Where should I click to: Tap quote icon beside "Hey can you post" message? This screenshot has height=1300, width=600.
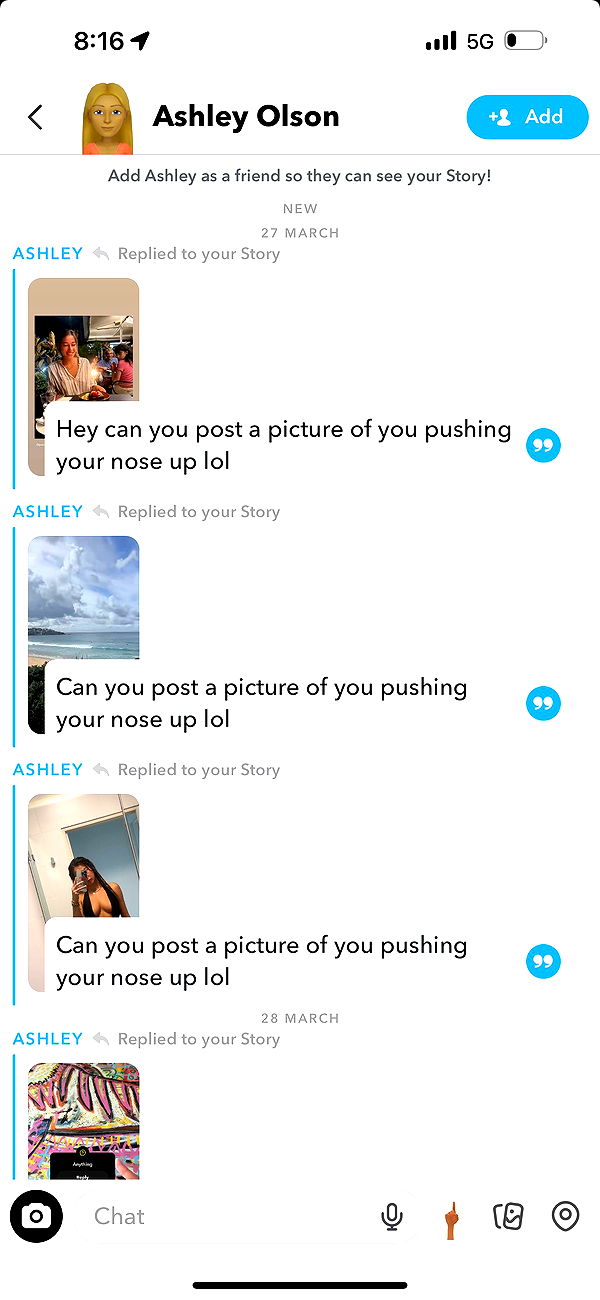543,446
